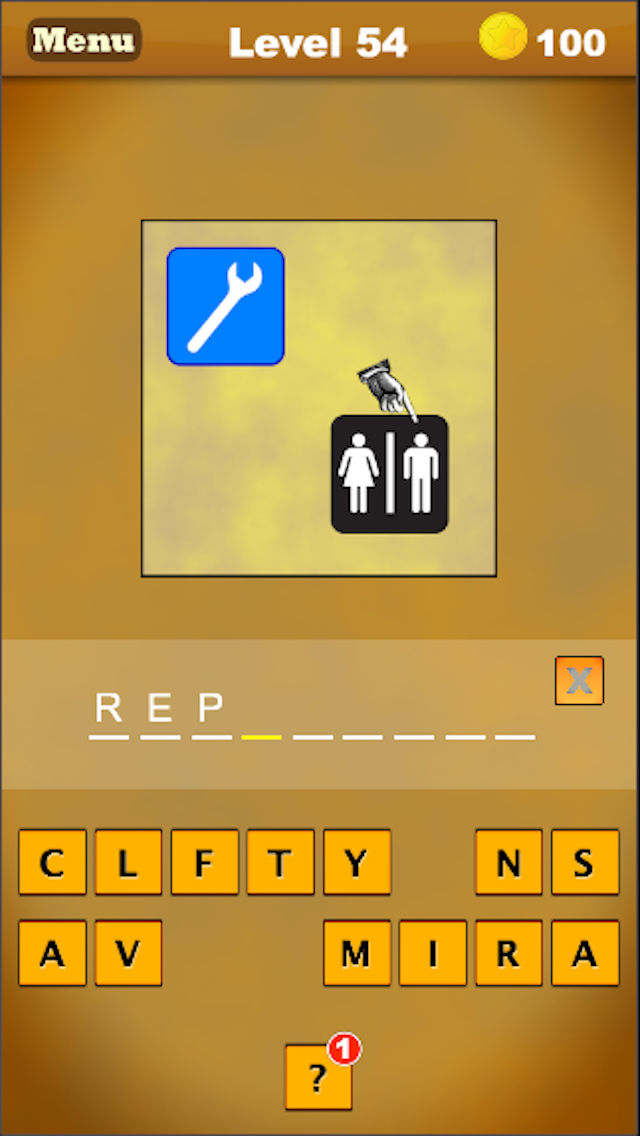Select the letter M tile
Image resolution: width=640 pixels, height=1136 pixels.
(x=356, y=953)
